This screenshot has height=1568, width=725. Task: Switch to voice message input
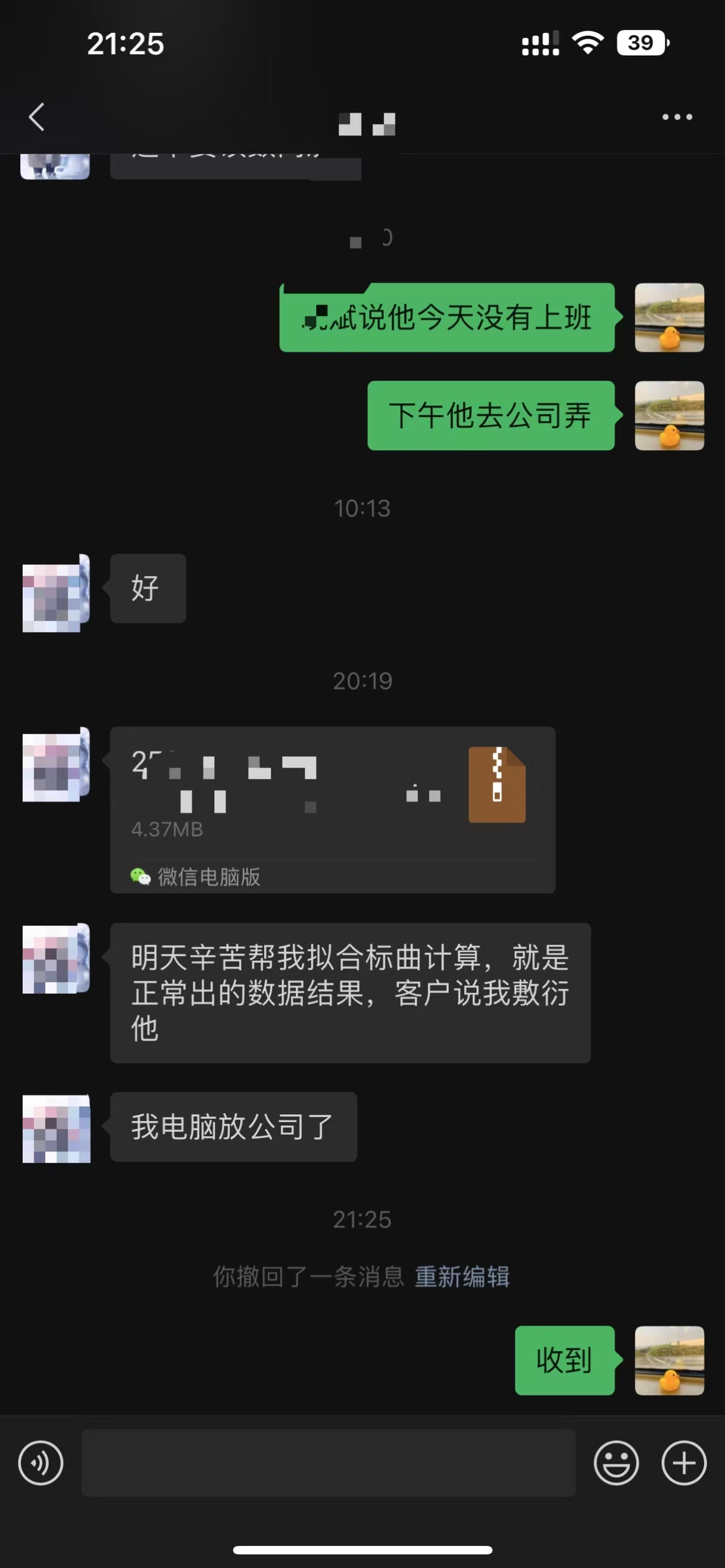(x=41, y=1463)
